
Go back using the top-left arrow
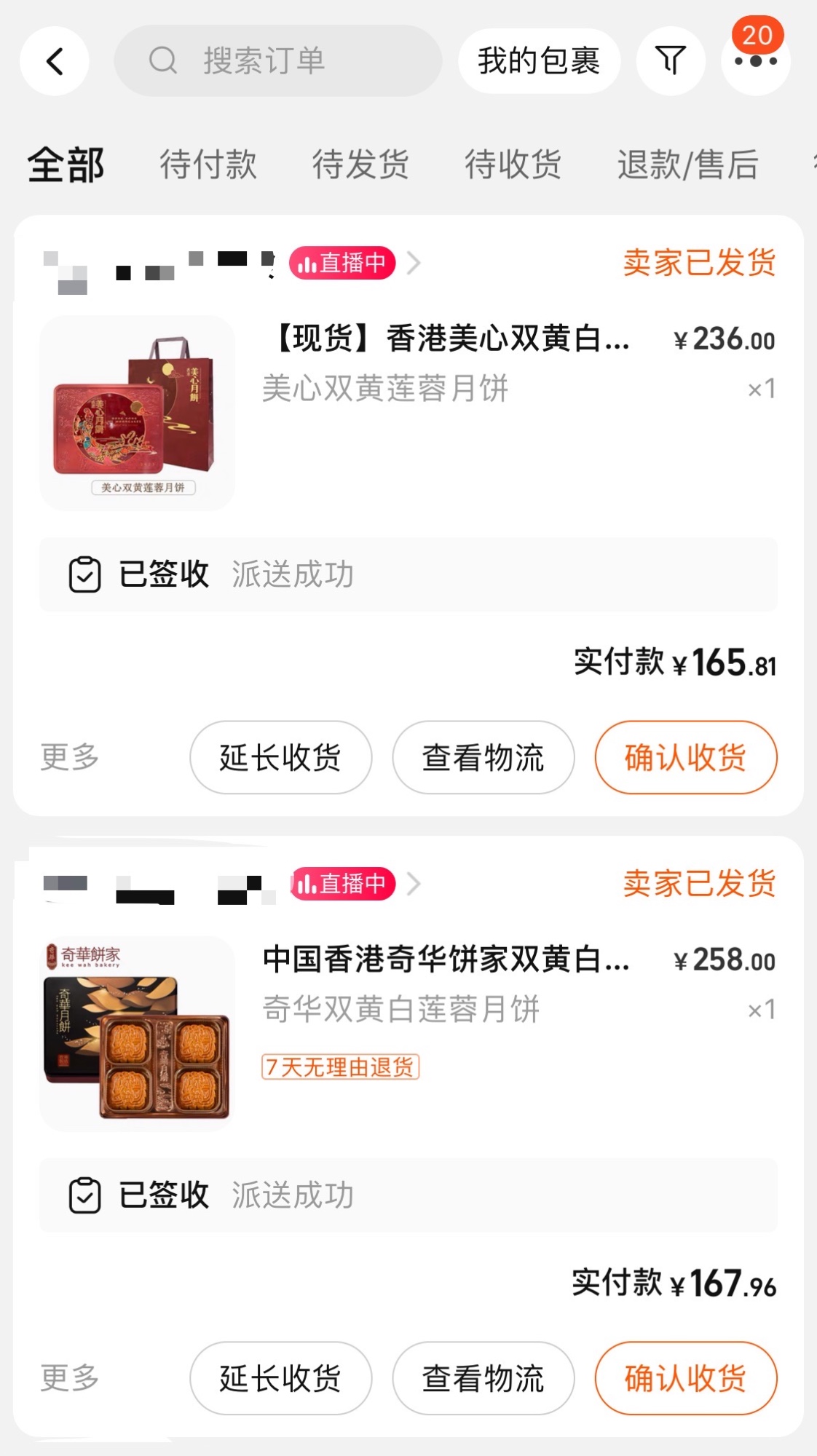click(x=55, y=61)
